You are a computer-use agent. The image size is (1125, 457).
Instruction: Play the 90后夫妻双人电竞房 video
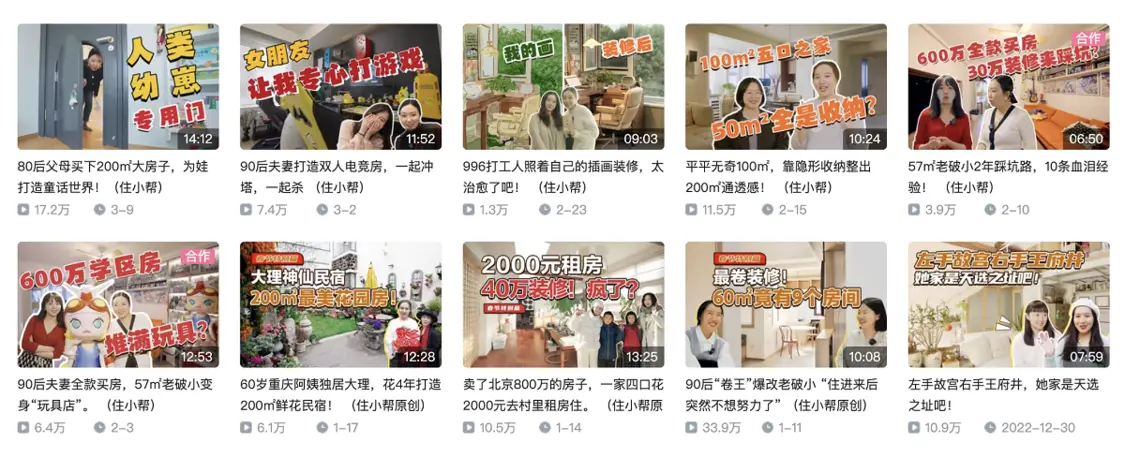[x=340, y=87]
